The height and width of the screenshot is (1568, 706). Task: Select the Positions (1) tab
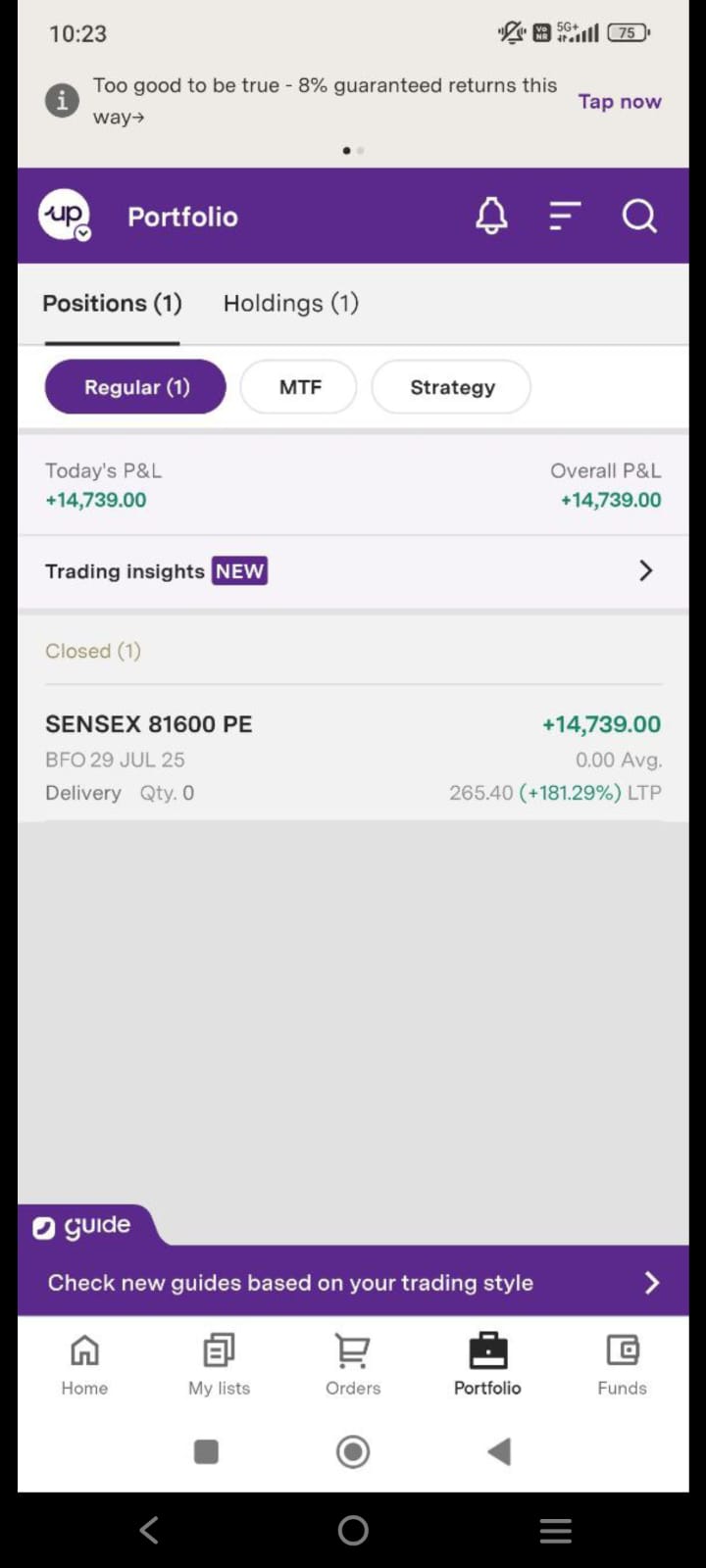click(112, 303)
